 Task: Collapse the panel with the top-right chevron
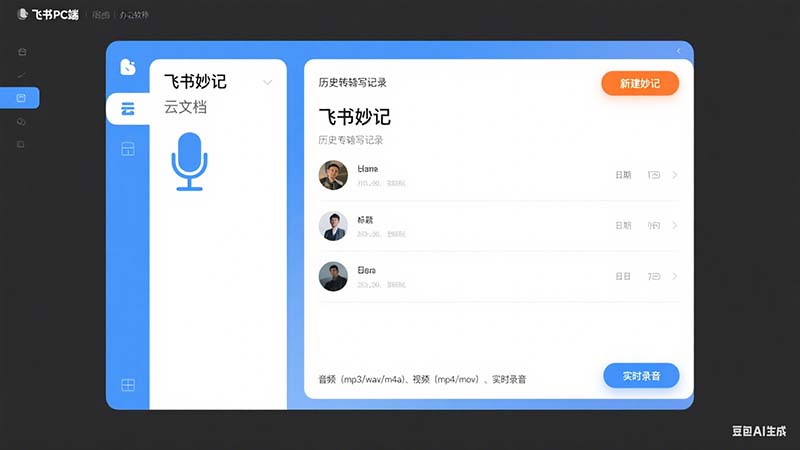coord(679,50)
